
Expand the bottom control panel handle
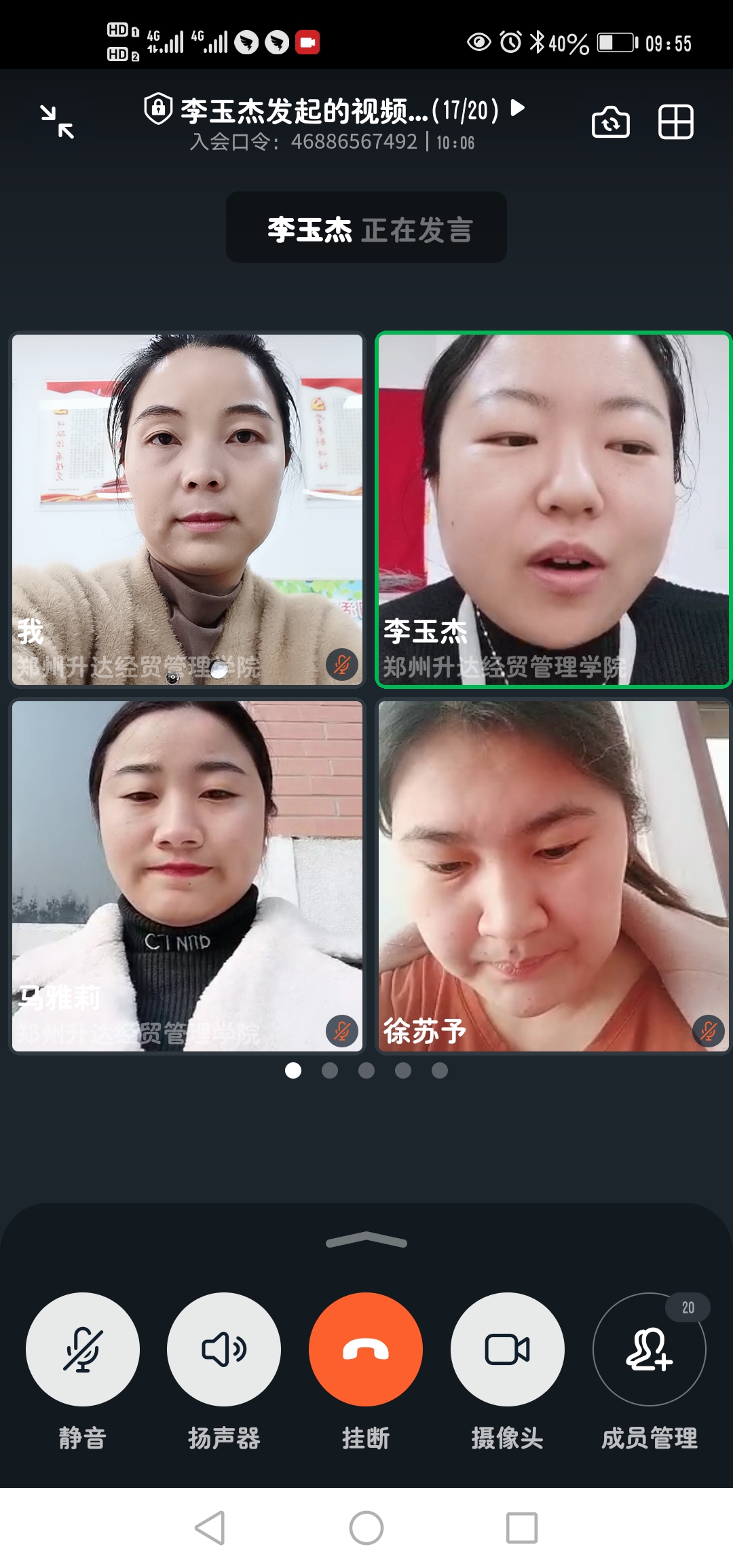366,1241
